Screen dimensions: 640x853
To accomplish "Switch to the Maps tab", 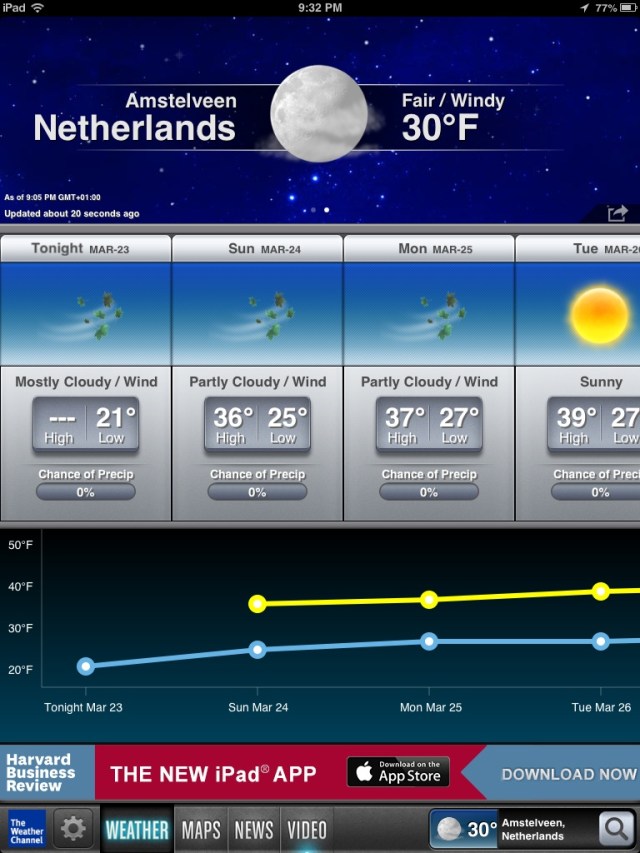I will 201,829.
